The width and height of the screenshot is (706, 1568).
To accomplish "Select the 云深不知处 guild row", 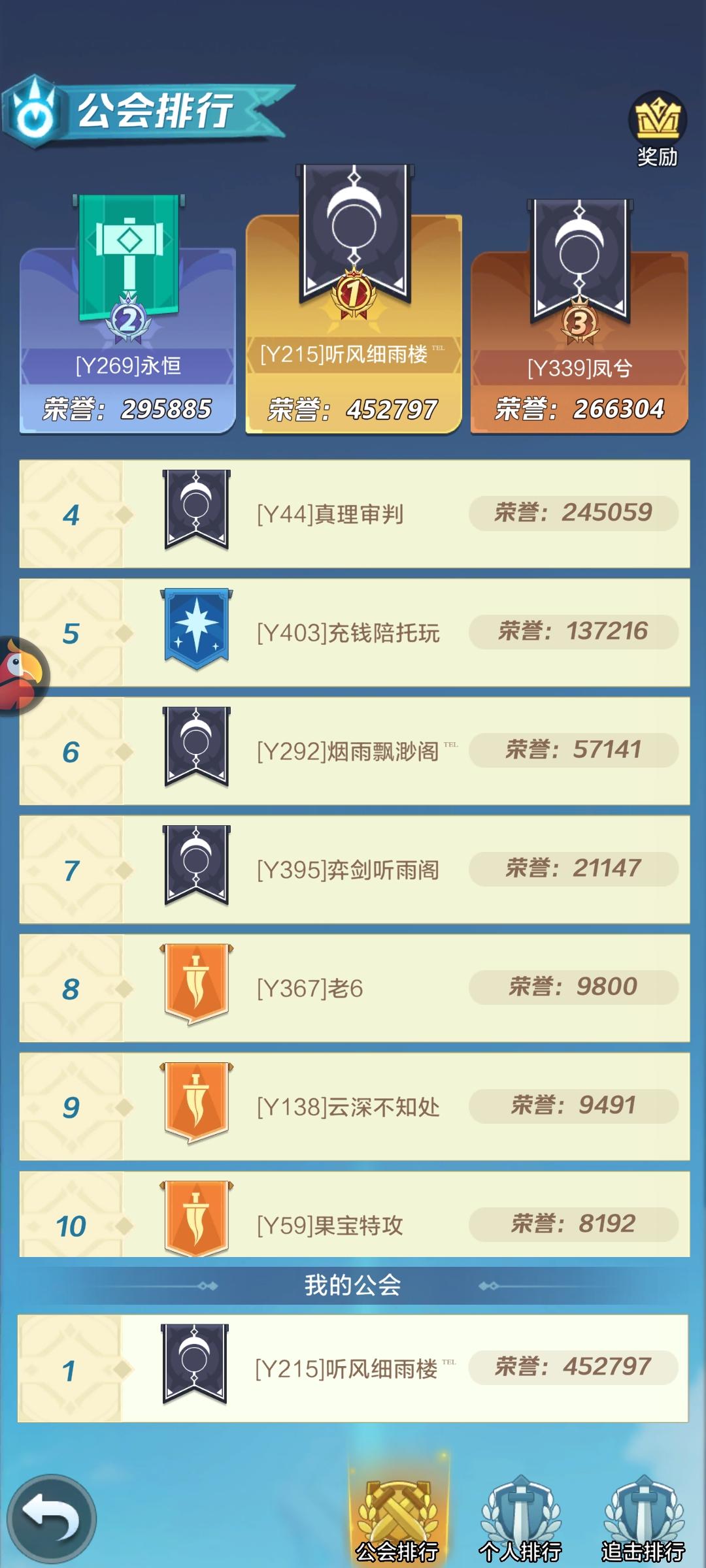I will (x=353, y=1105).
